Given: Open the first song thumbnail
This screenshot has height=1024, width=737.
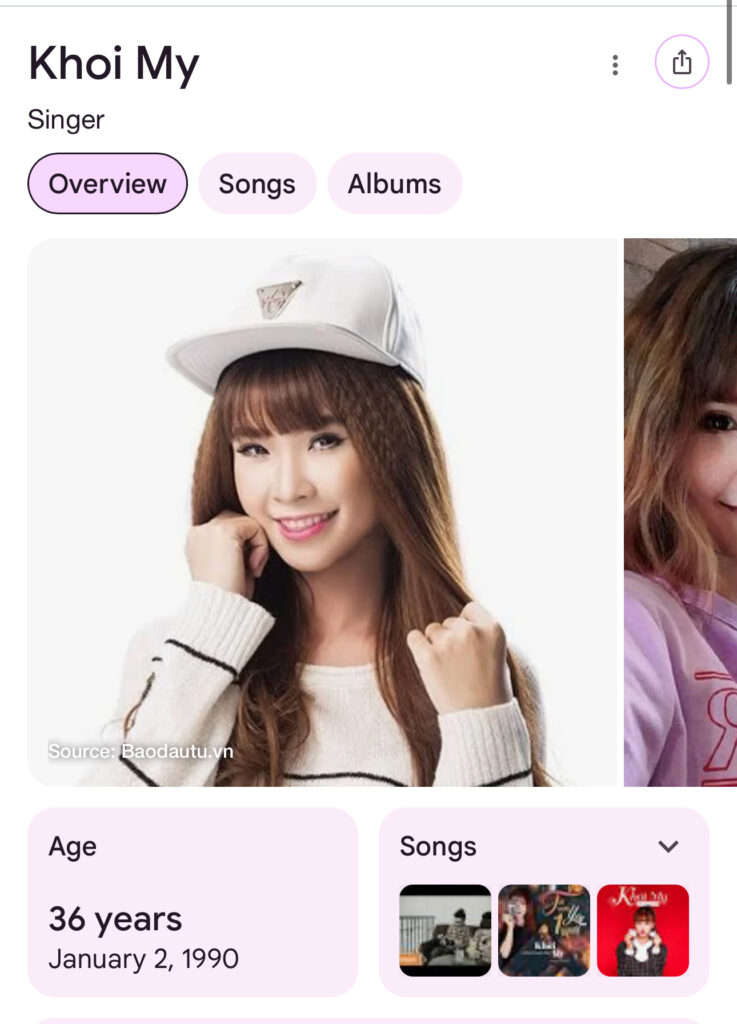Looking at the screenshot, I should pos(445,930).
